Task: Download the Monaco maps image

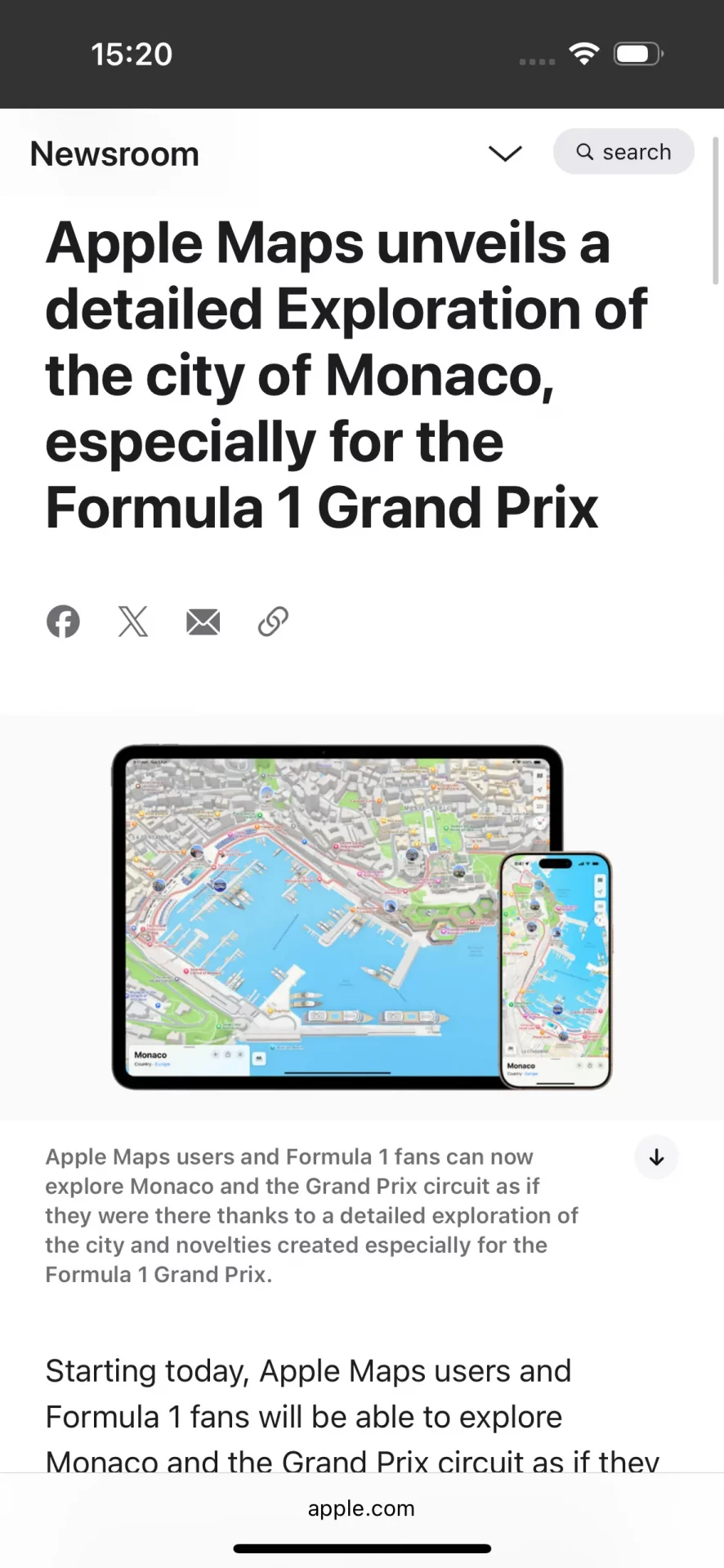Action: 656,1157
